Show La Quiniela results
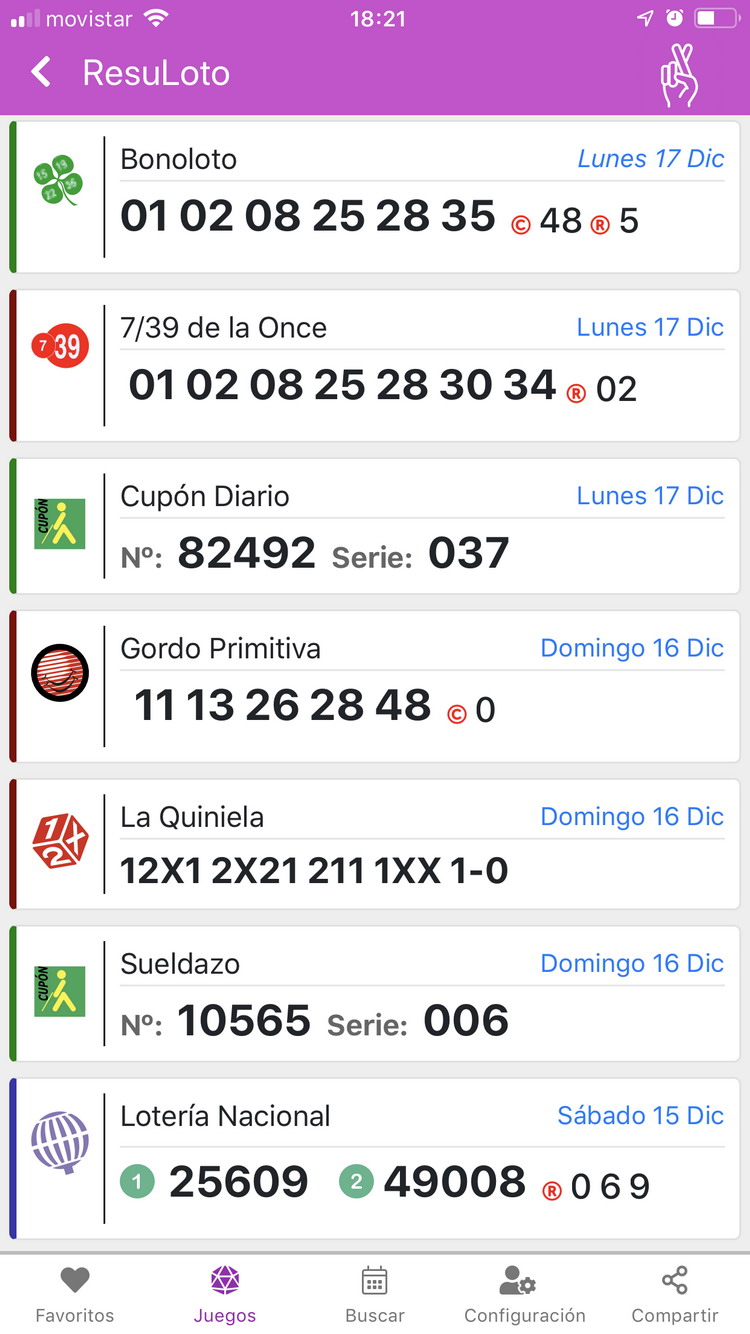The width and height of the screenshot is (750, 1334). tap(375, 845)
